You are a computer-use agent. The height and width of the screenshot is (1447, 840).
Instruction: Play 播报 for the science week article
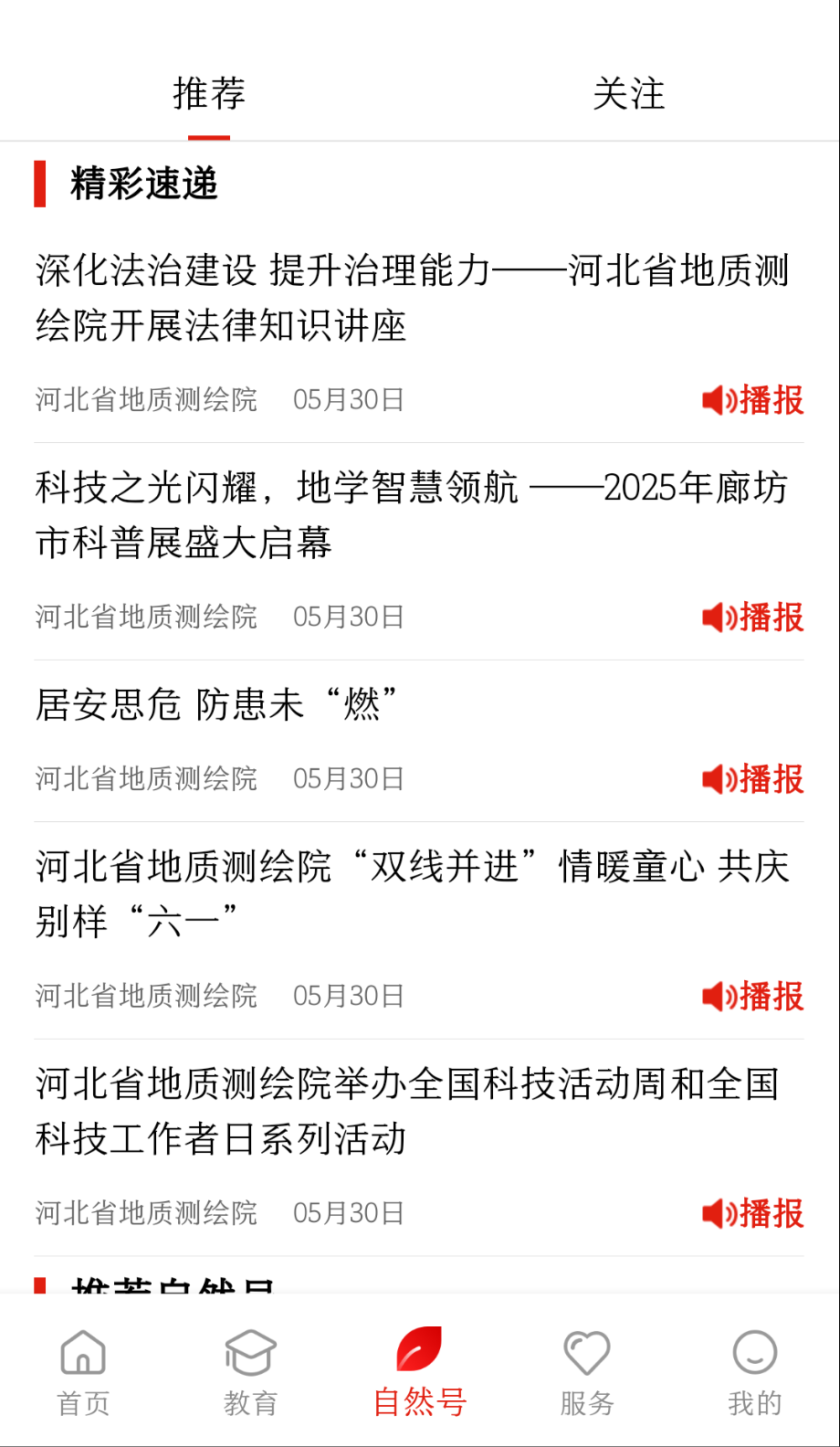[x=751, y=1213]
